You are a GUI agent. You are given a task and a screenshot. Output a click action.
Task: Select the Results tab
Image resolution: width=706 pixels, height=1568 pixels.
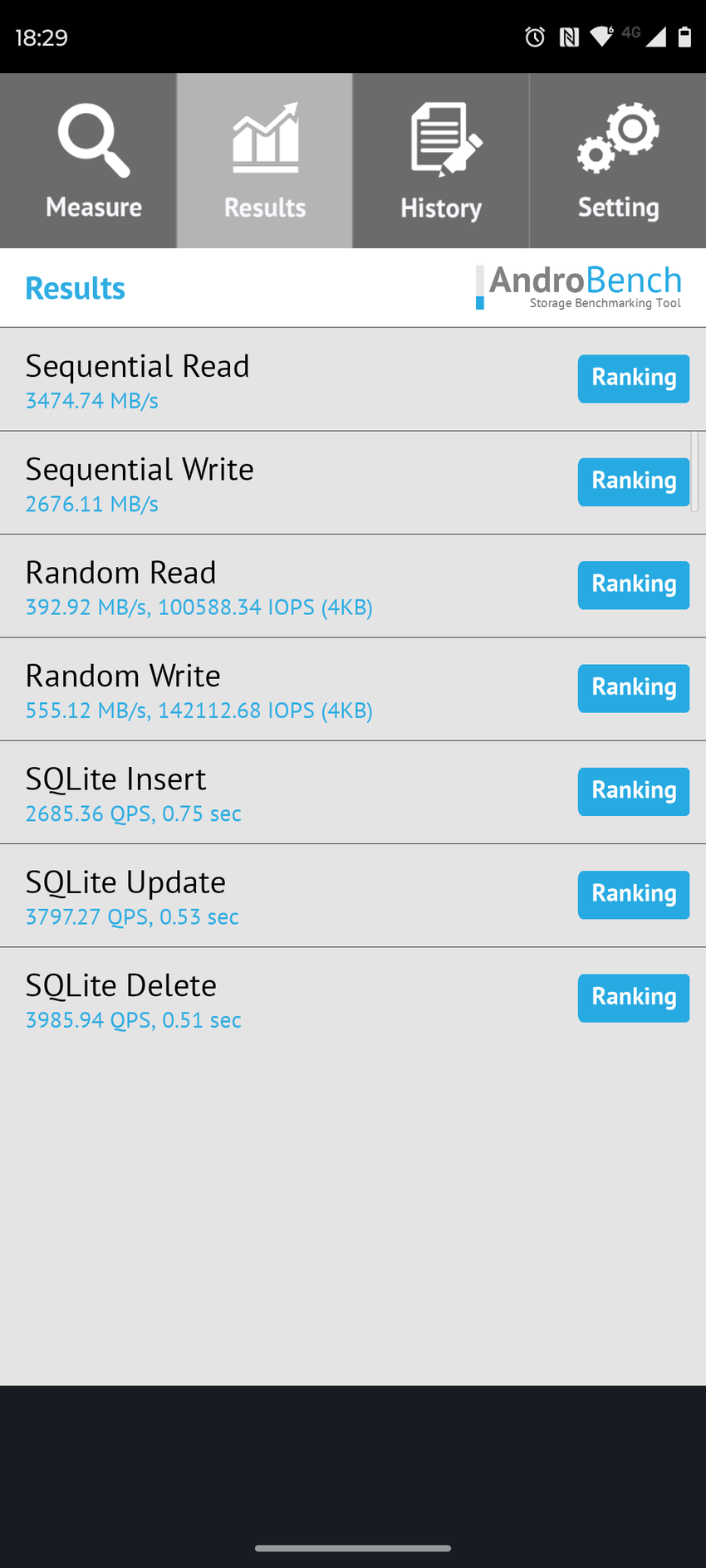click(264, 161)
